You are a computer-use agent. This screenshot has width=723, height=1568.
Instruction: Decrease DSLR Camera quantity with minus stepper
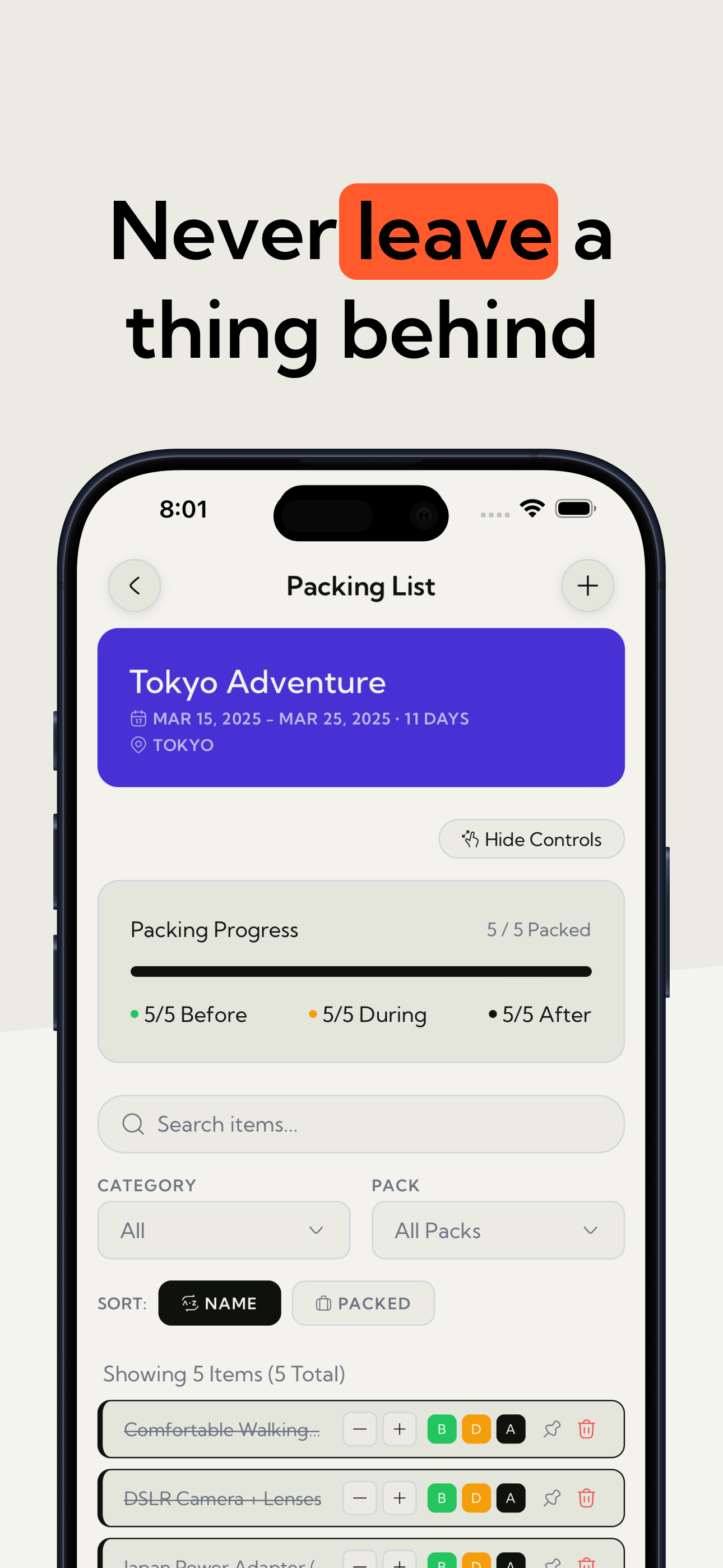point(360,1498)
